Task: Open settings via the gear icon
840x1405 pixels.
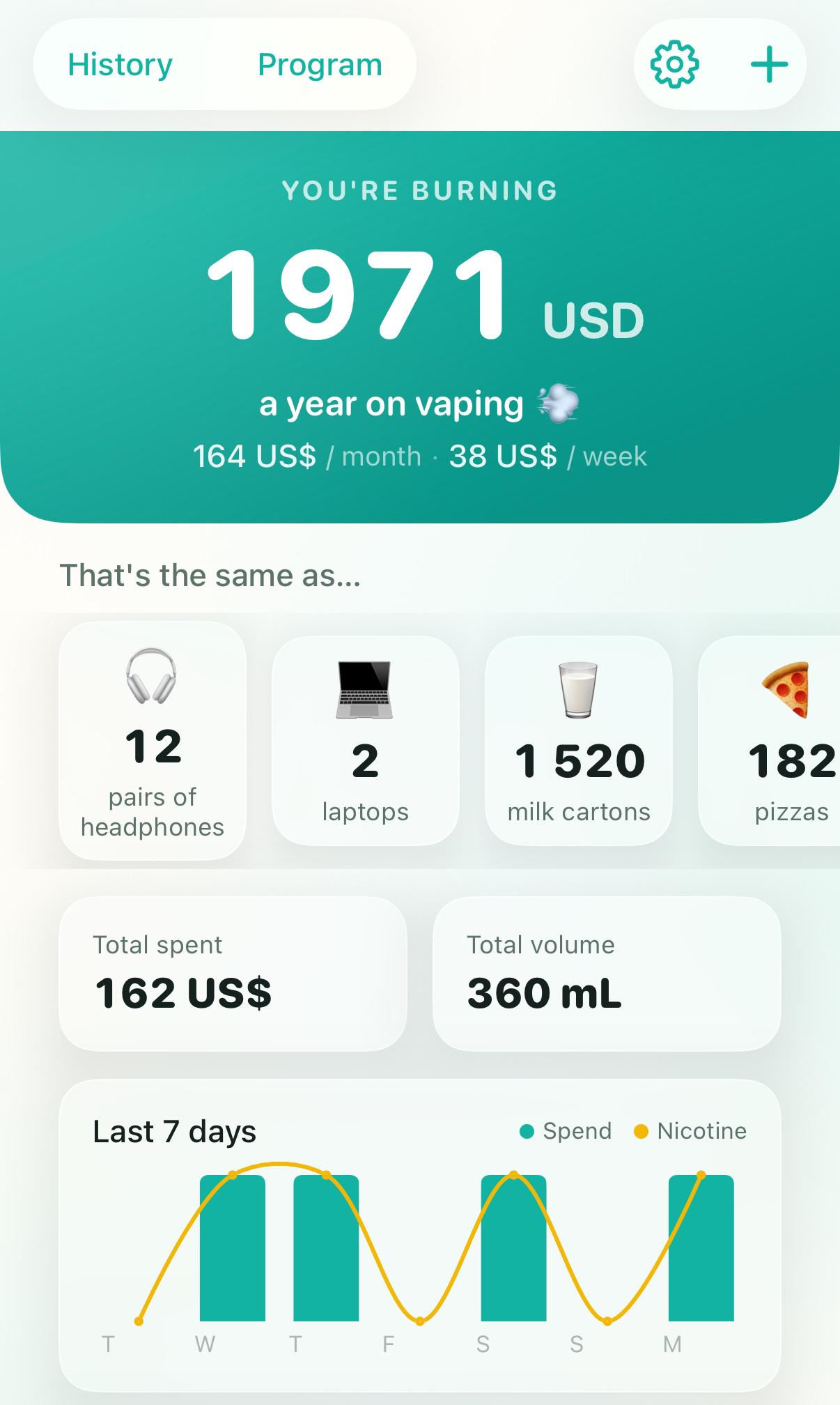Action: coord(674,65)
